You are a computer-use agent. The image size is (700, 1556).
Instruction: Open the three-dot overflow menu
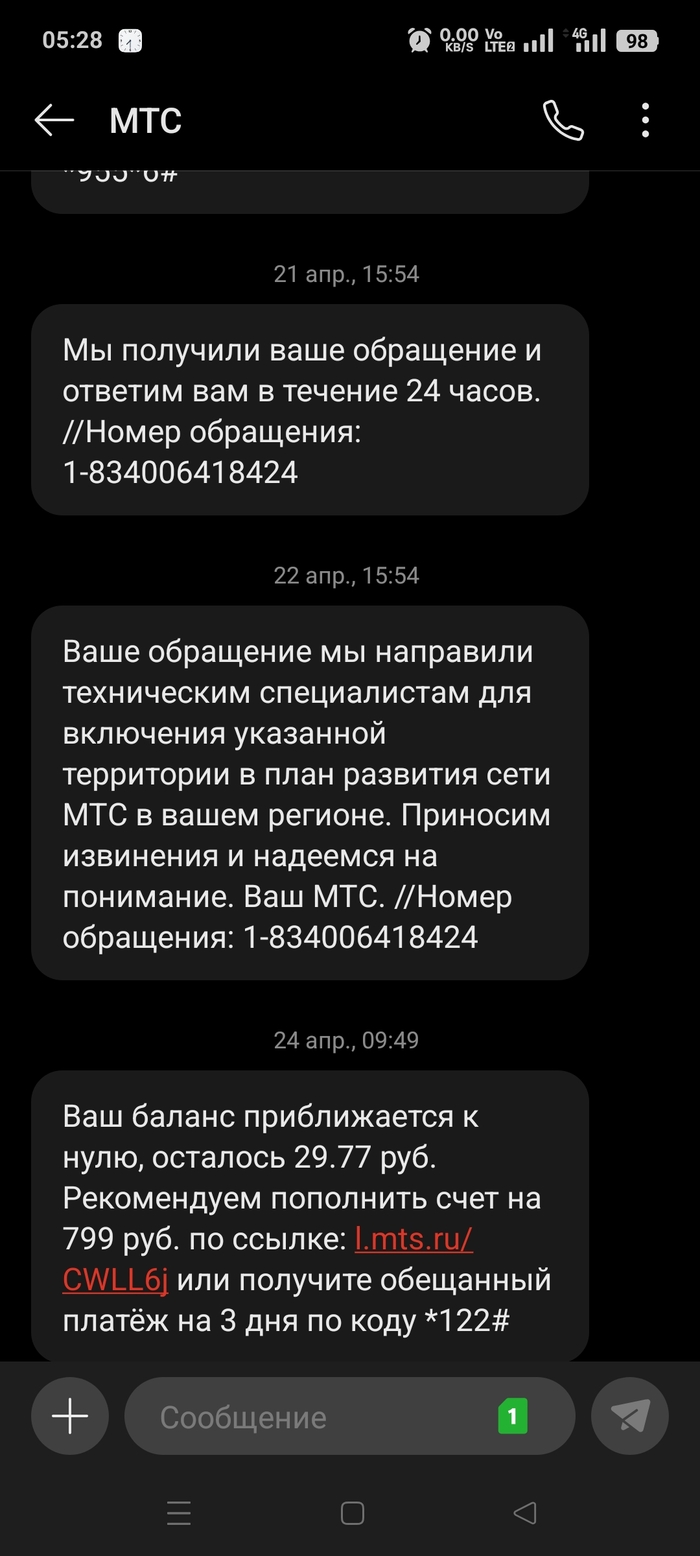[x=645, y=121]
